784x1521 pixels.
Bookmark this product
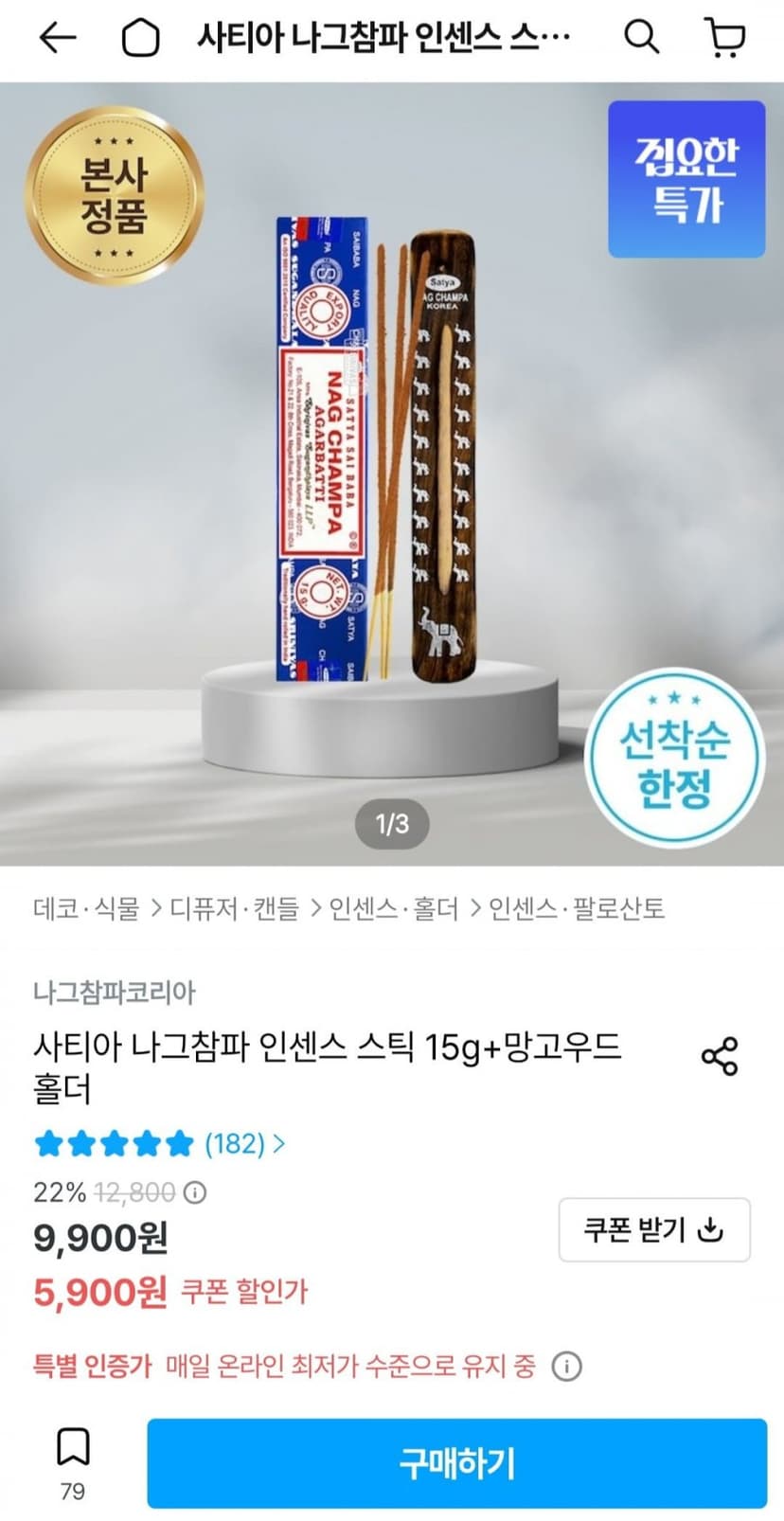click(73, 1461)
